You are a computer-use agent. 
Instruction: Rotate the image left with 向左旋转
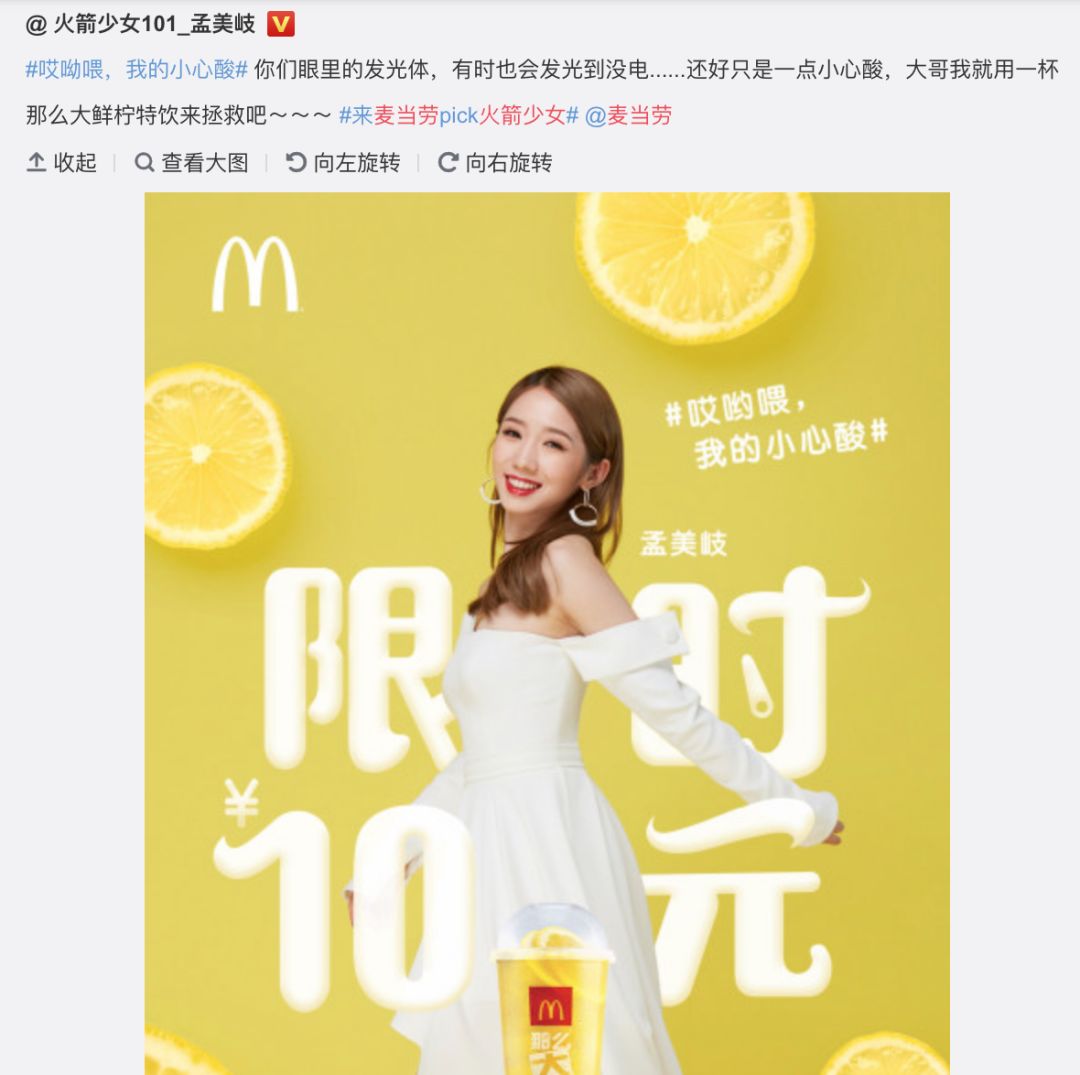(x=343, y=163)
